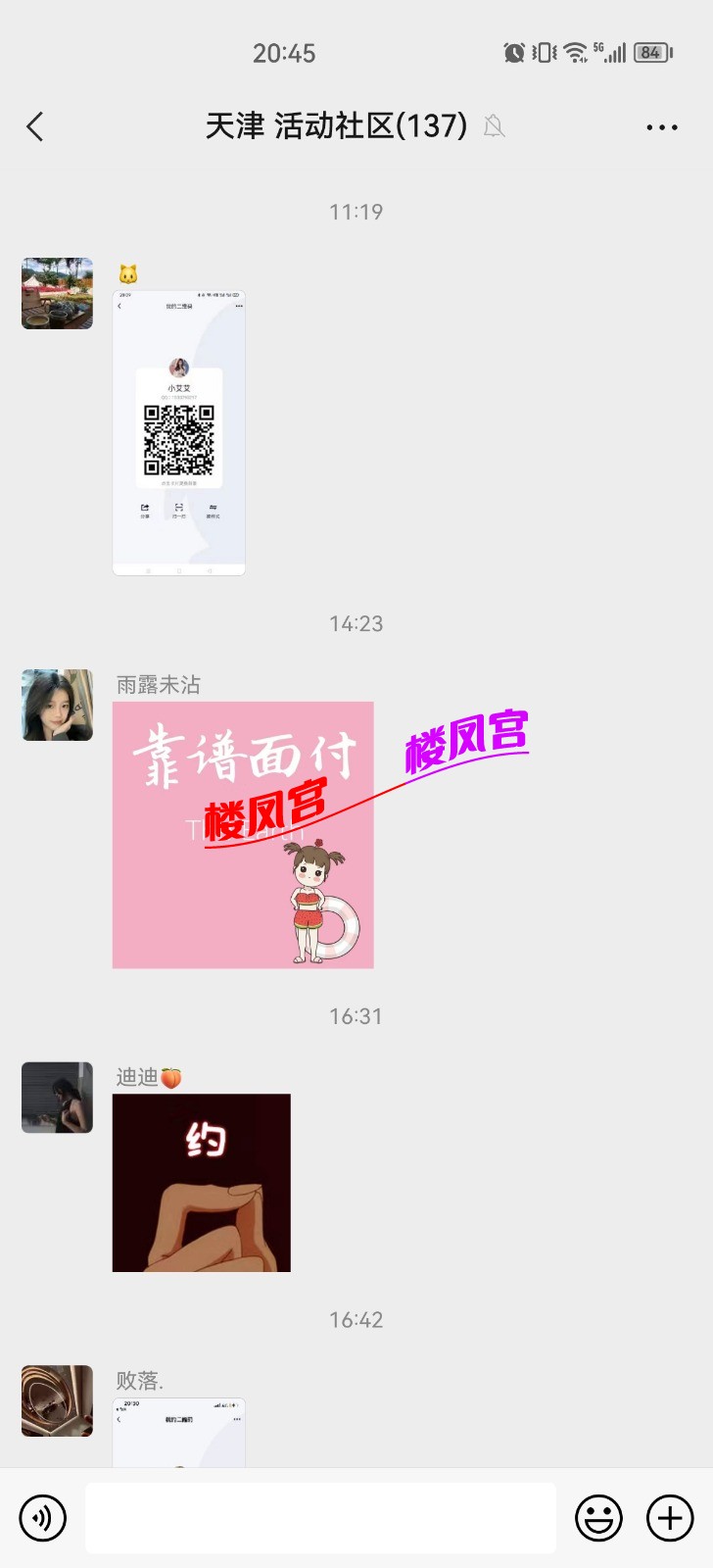Open the group title 天津 活动社区(137)

pyautogui.click(x=333, y=126)
